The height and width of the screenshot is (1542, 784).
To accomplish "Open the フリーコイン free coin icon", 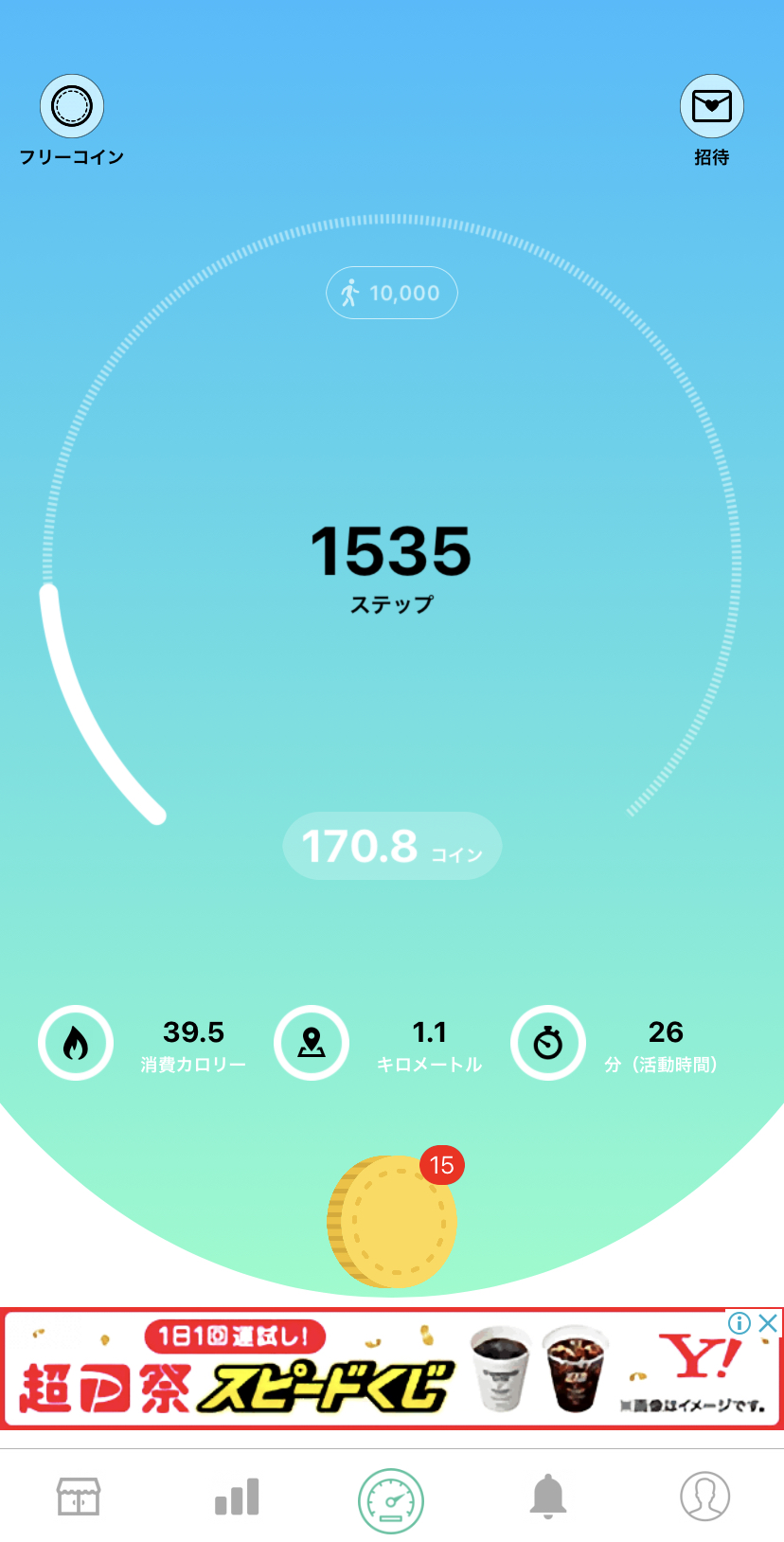I will click(72, 106).
